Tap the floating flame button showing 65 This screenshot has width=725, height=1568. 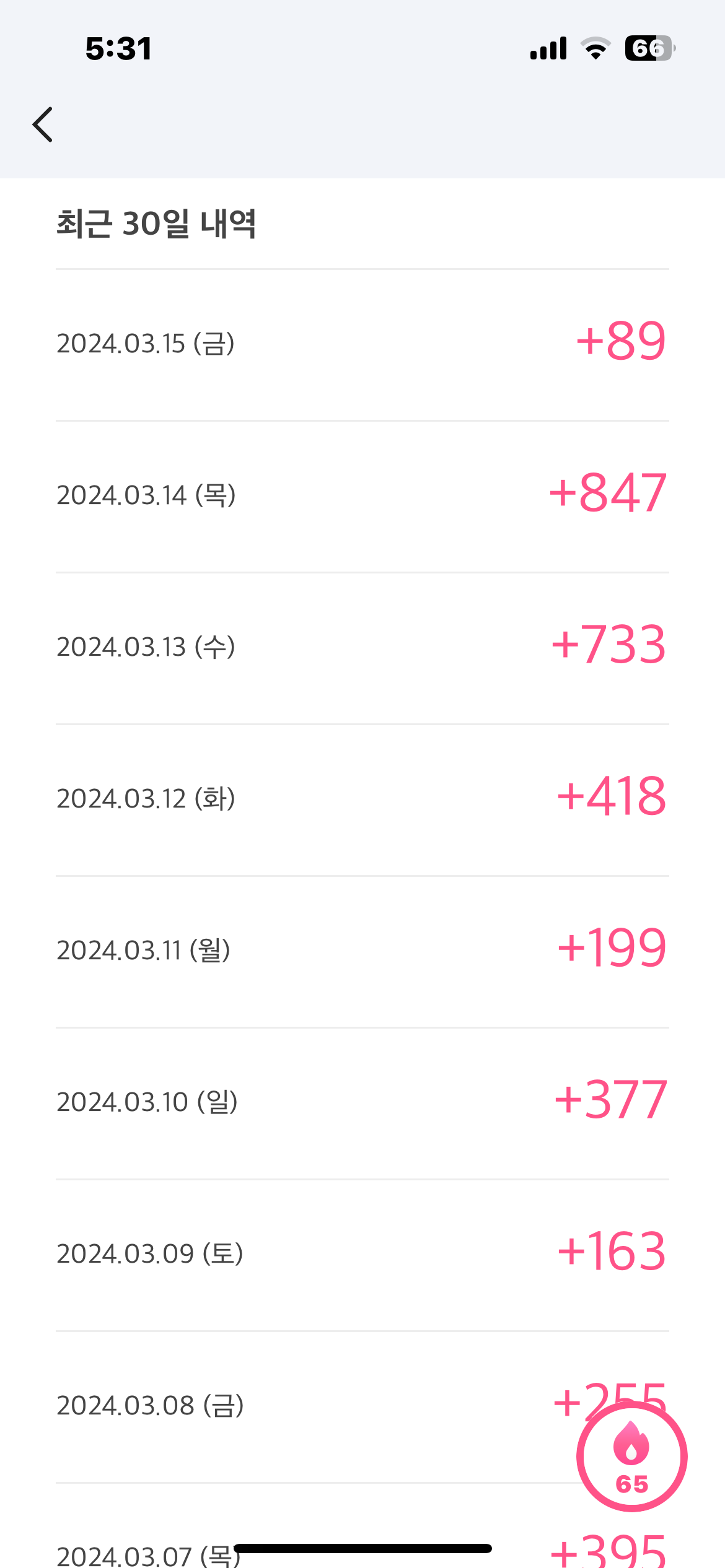point(631,1457)
